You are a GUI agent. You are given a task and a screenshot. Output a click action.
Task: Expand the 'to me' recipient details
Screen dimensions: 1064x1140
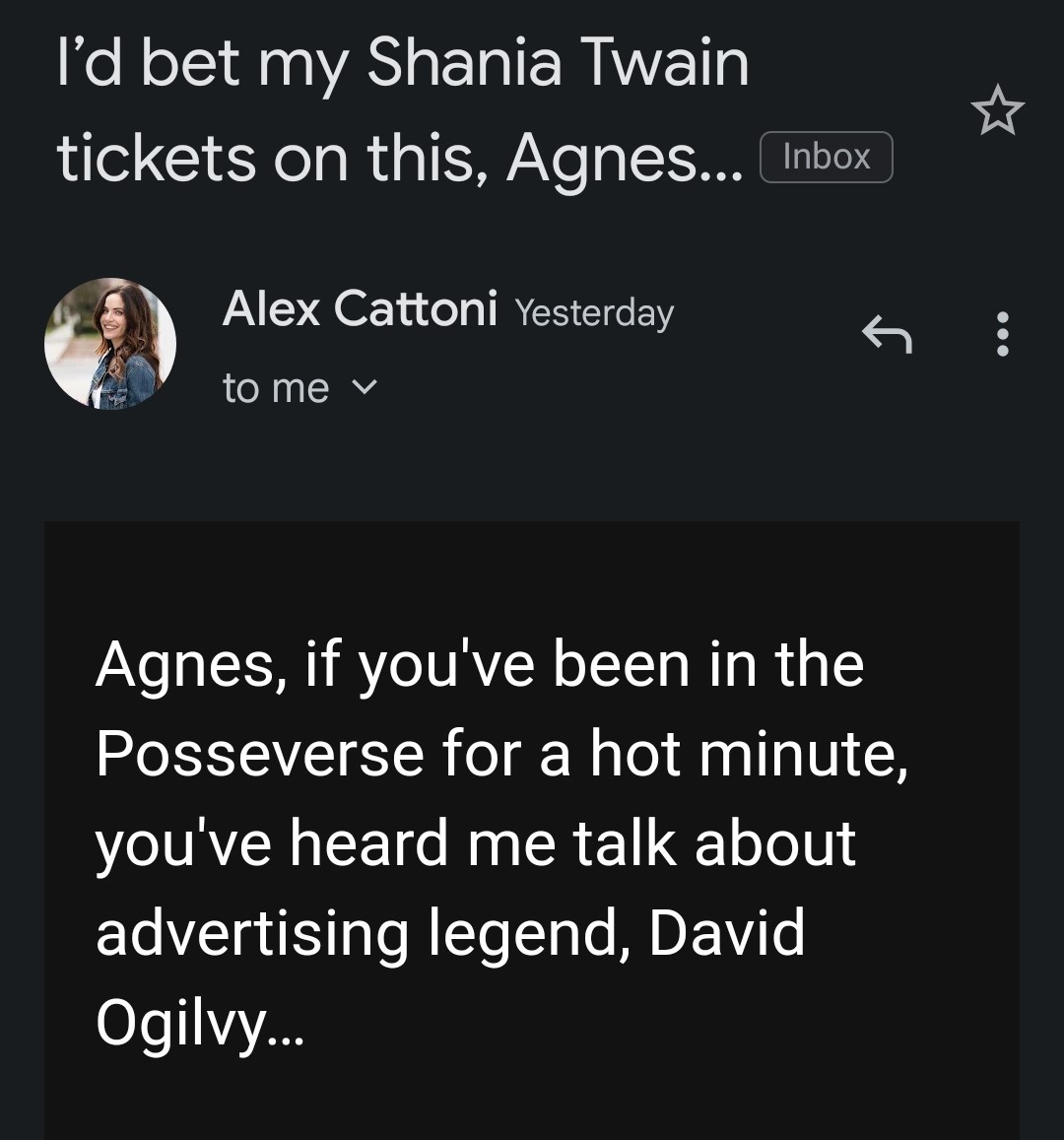(x=363, y=387)
